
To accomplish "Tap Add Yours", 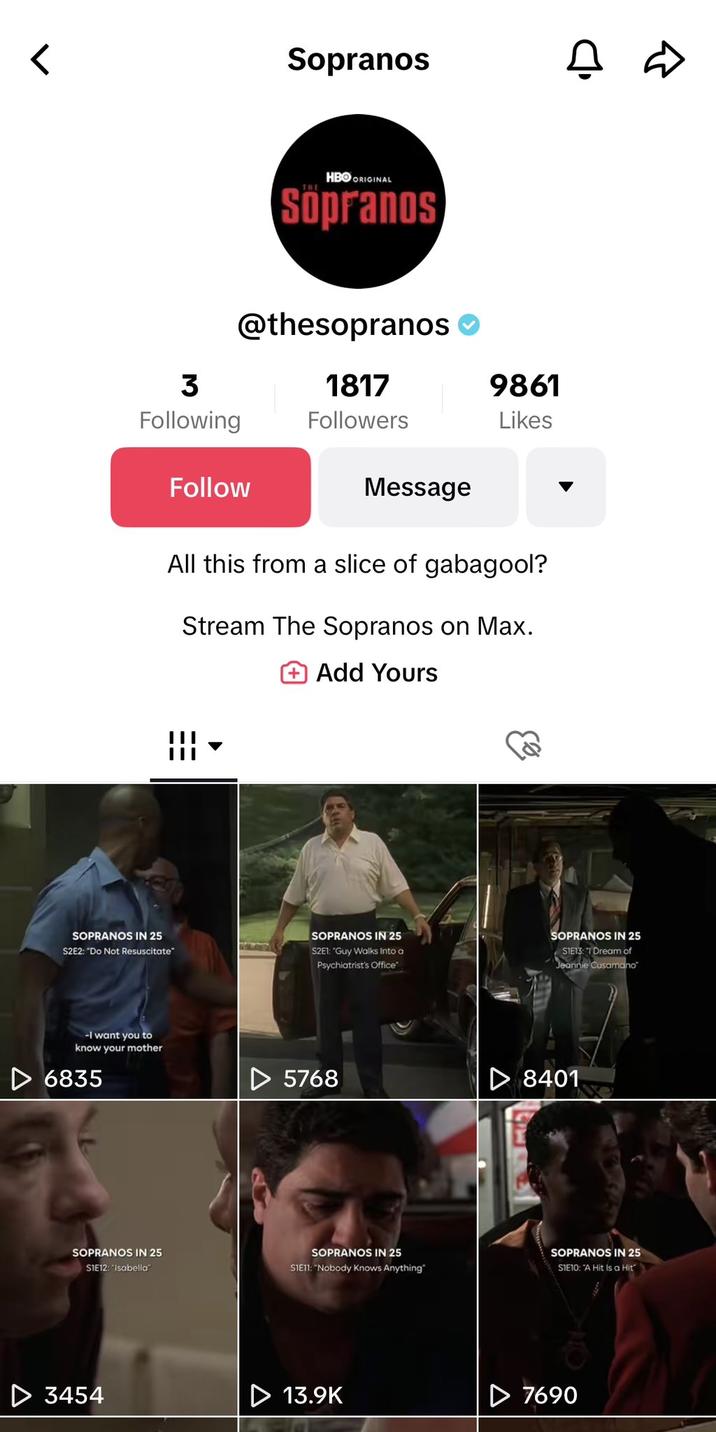I will pyautogui.click(x=359, y=673).
